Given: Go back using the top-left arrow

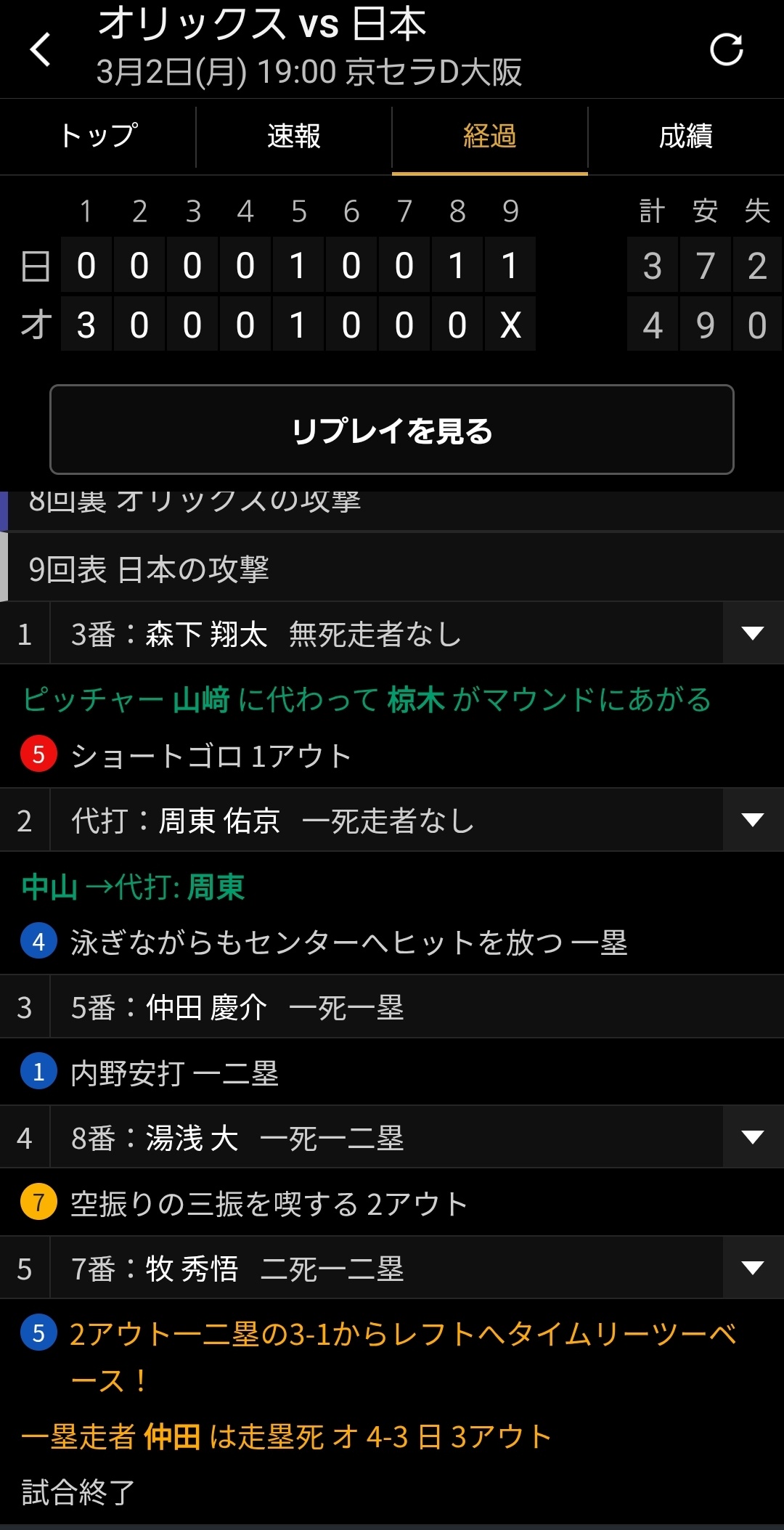Looking at the screenshot, I should tap(41, 49).
